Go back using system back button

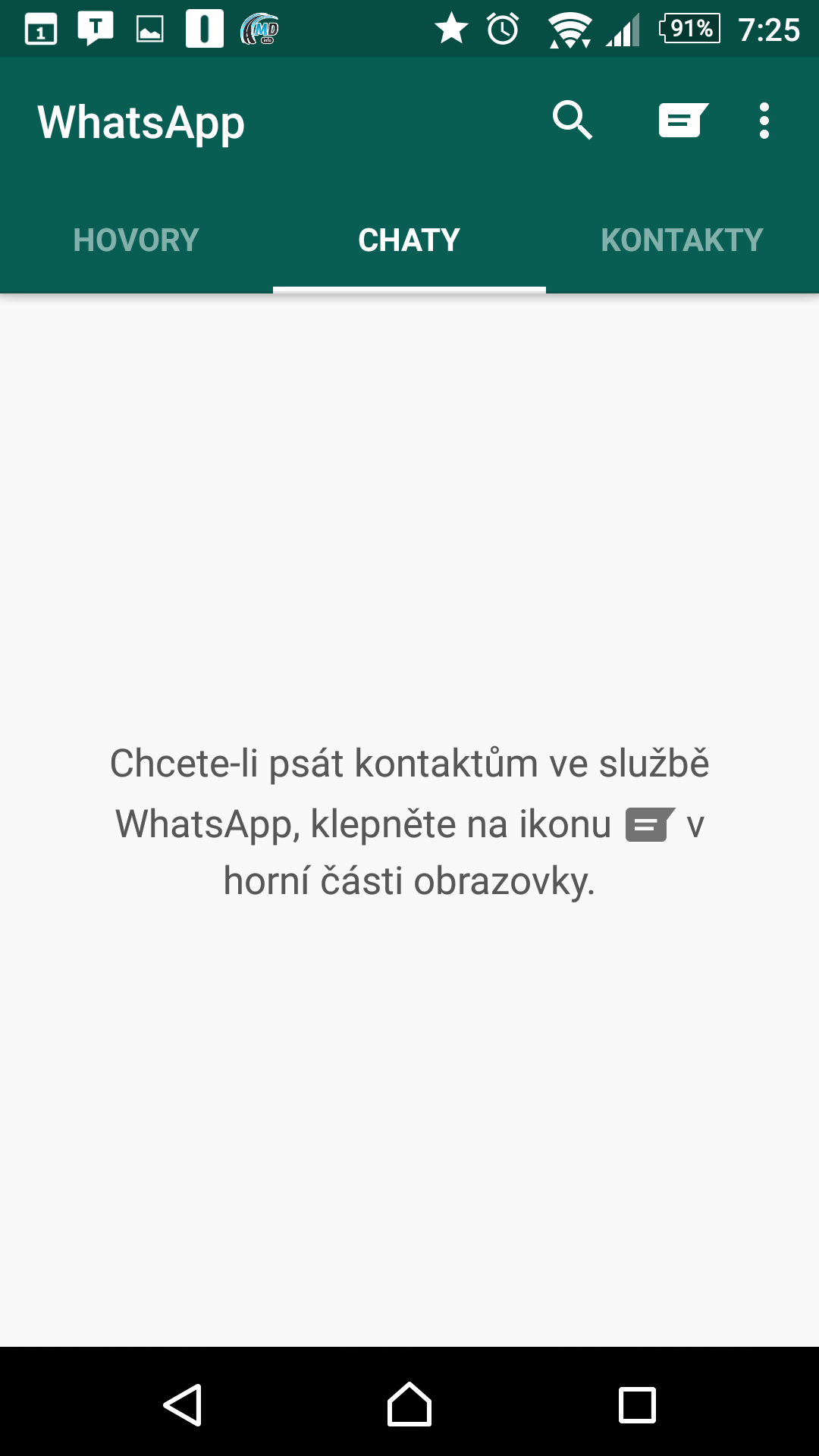(x=183, y=1404)
